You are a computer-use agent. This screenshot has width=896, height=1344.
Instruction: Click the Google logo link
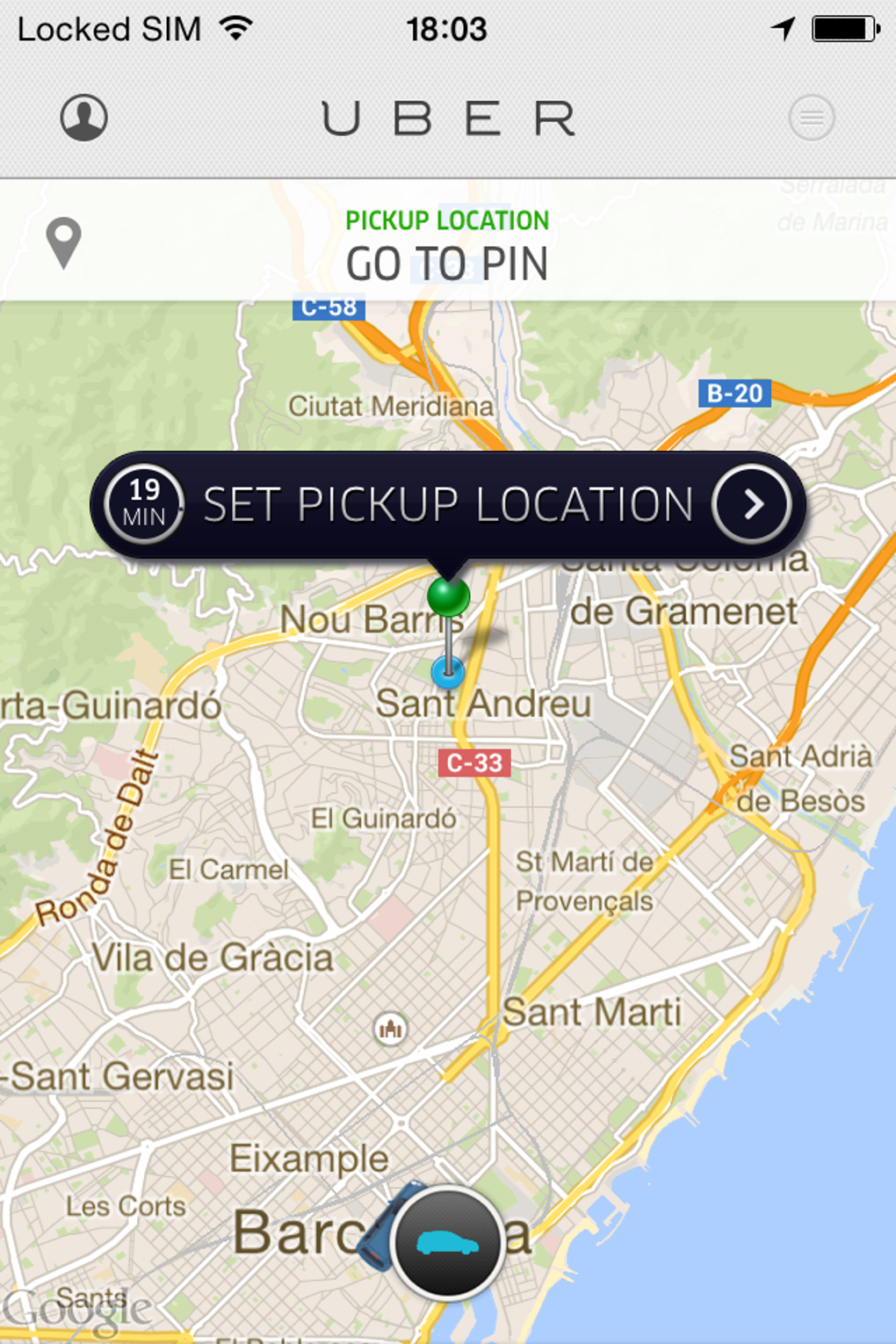pos(76,1311)
